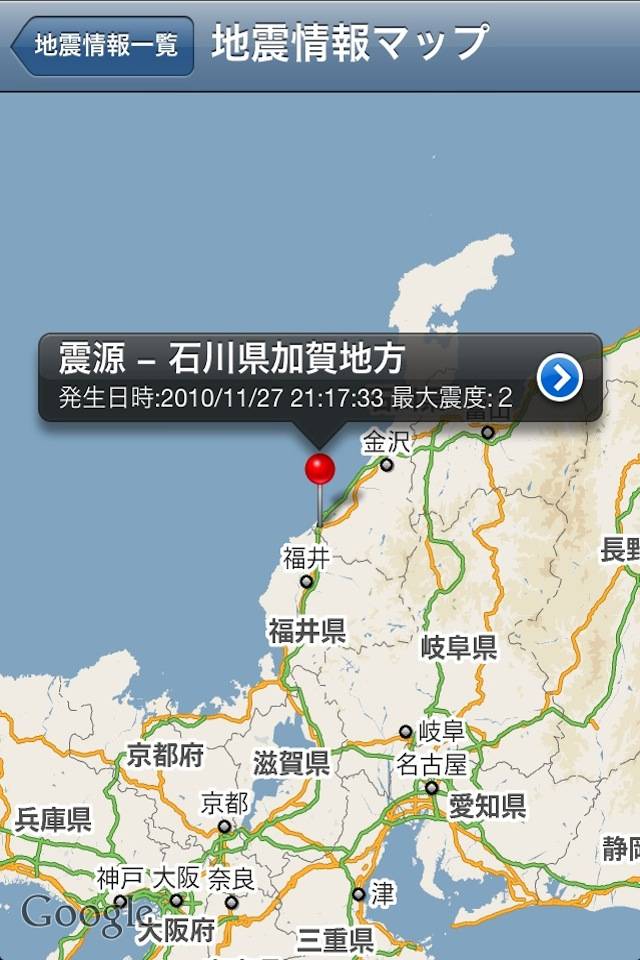The height and width of the screenshot is (960, 640).
Task: Open details via blue disclosure arrow
Action: 559,378
